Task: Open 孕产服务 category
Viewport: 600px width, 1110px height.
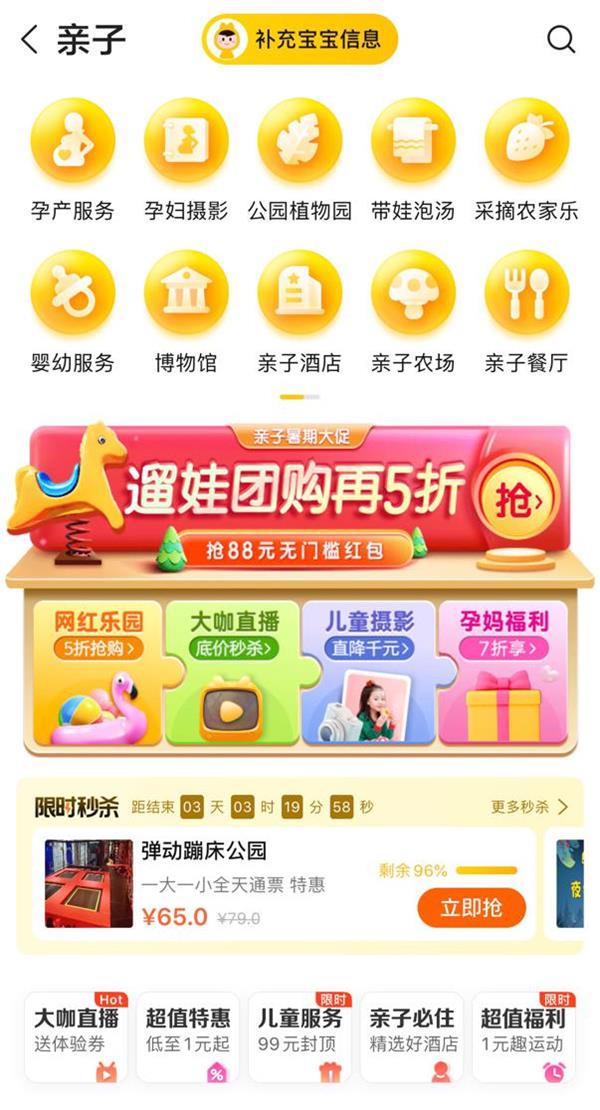Action: [72, 160]
